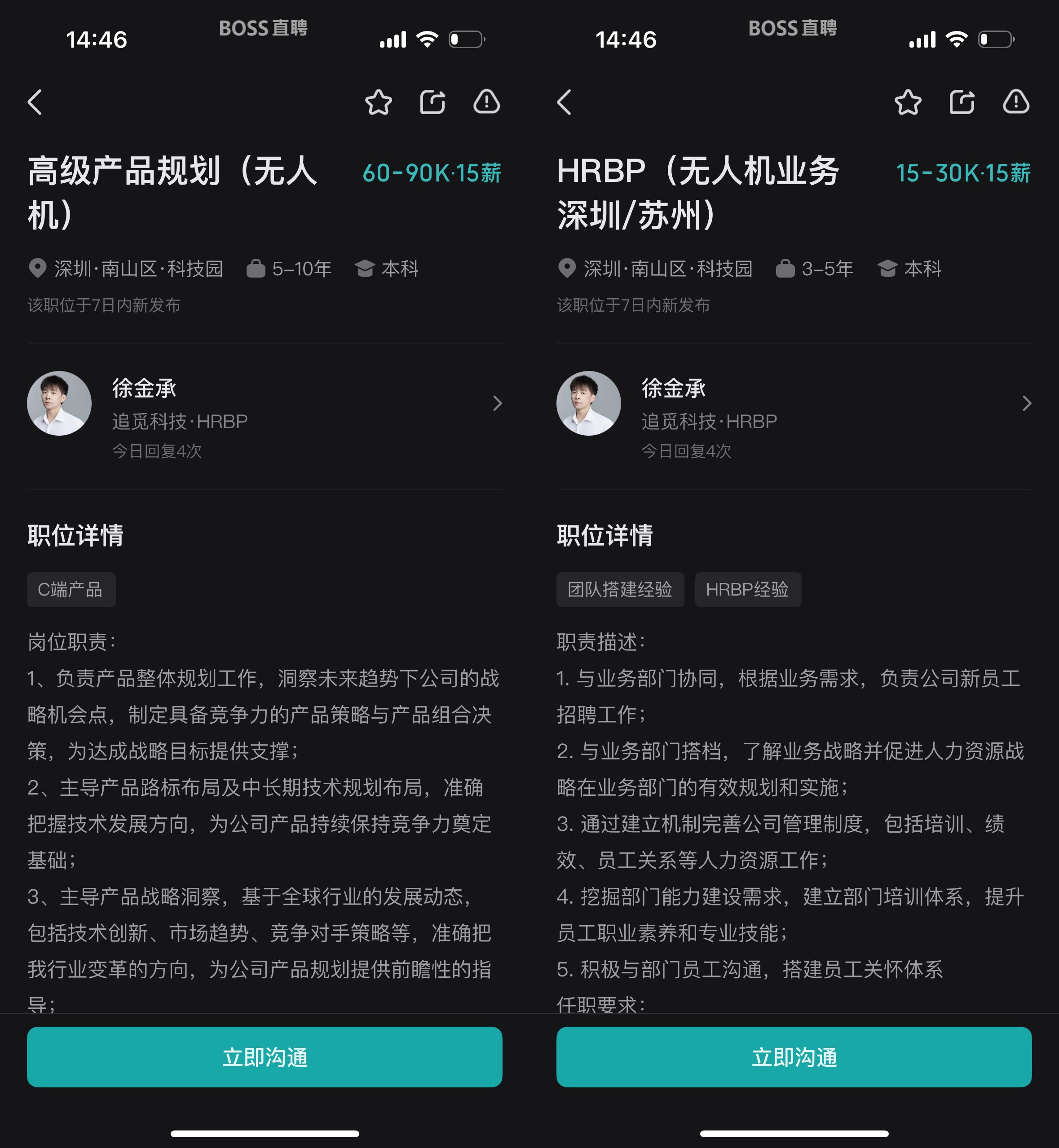Report the 高级产品规划 job posting
The image size is (1059, 1148).
tap(486, 102)
